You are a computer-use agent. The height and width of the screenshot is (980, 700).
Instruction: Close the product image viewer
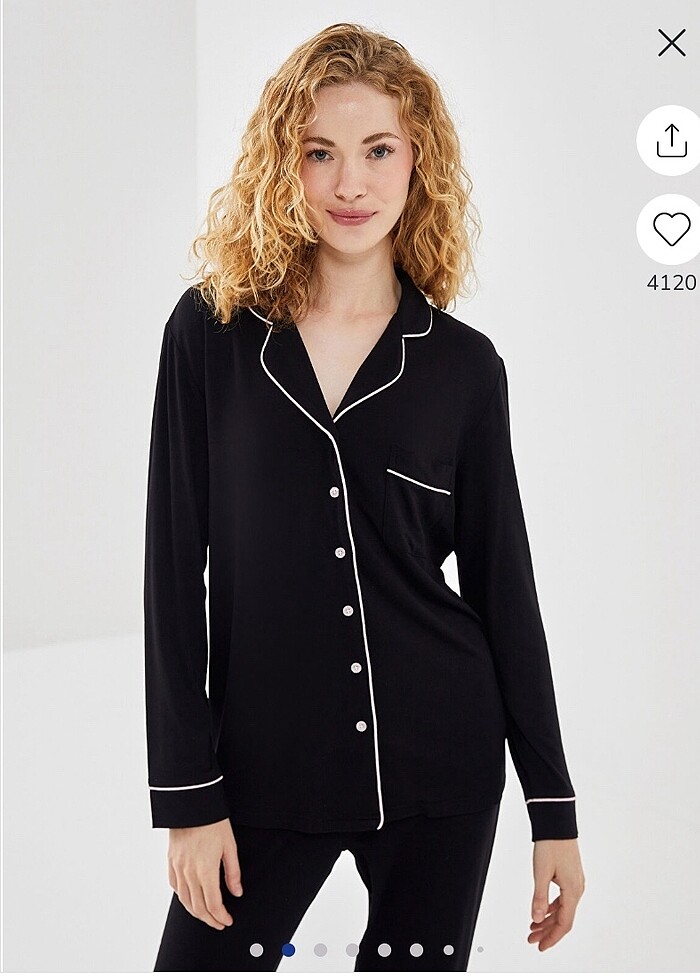click(671, 42)
